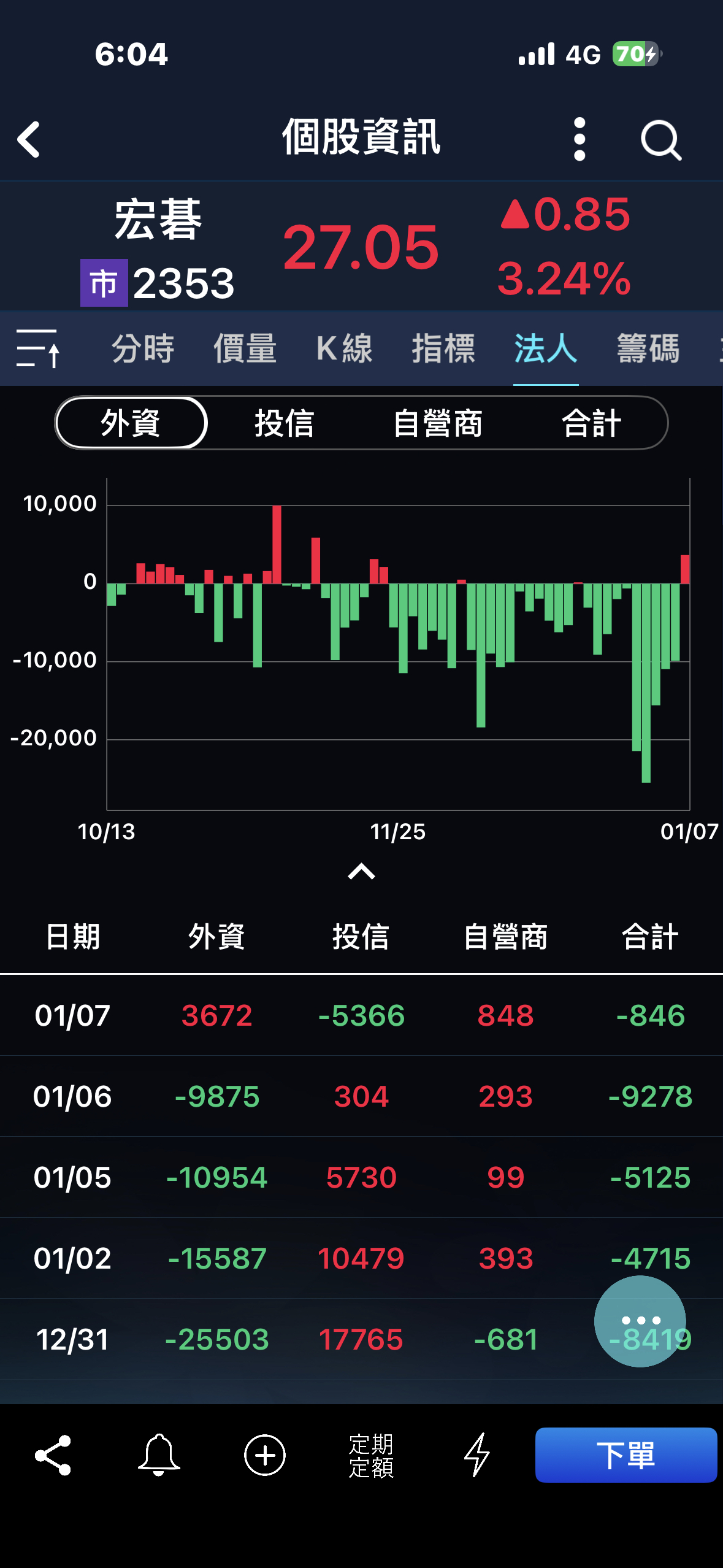Switch to the 分時 tab
The height and width of the screenshot is (1568, 723).
tap(143, 348)
